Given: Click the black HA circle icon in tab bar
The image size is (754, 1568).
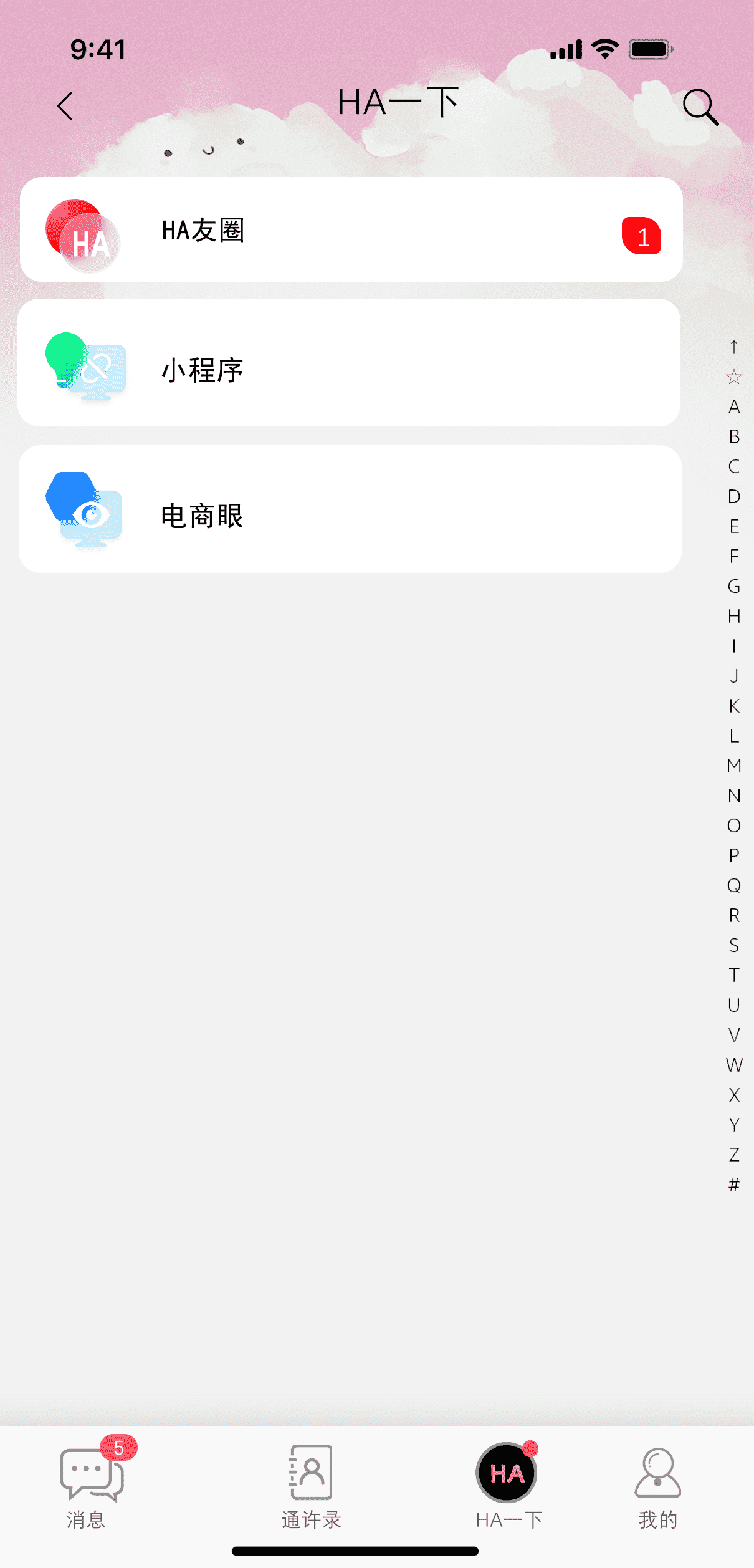Looking at the screenshot, I should pyautogui.click(x=506, y=1473).
